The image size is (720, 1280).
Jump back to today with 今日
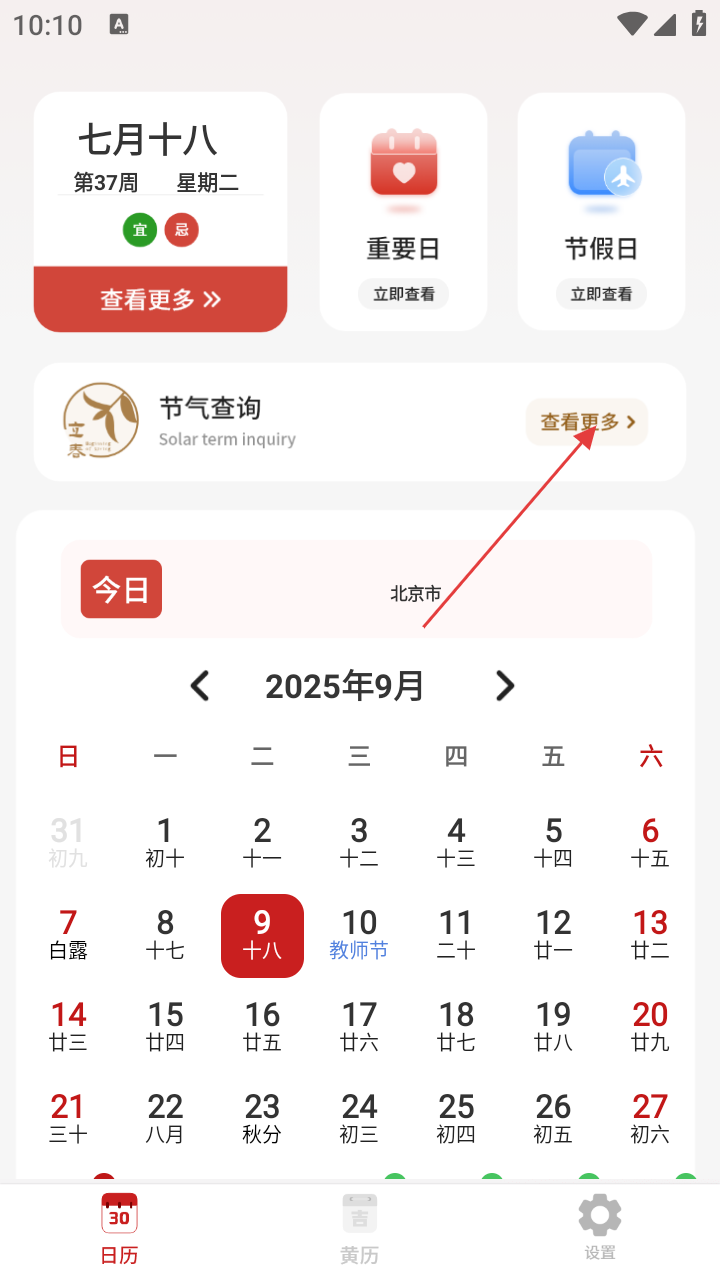pyautogui.click(x=121, y=589)
